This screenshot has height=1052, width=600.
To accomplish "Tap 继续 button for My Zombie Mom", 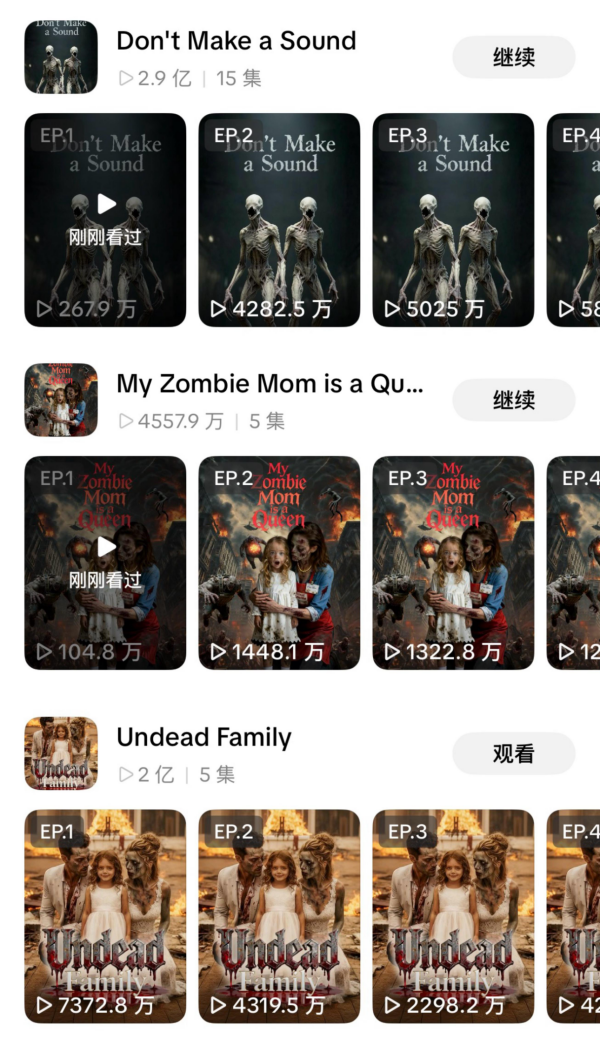I will 514,400.
